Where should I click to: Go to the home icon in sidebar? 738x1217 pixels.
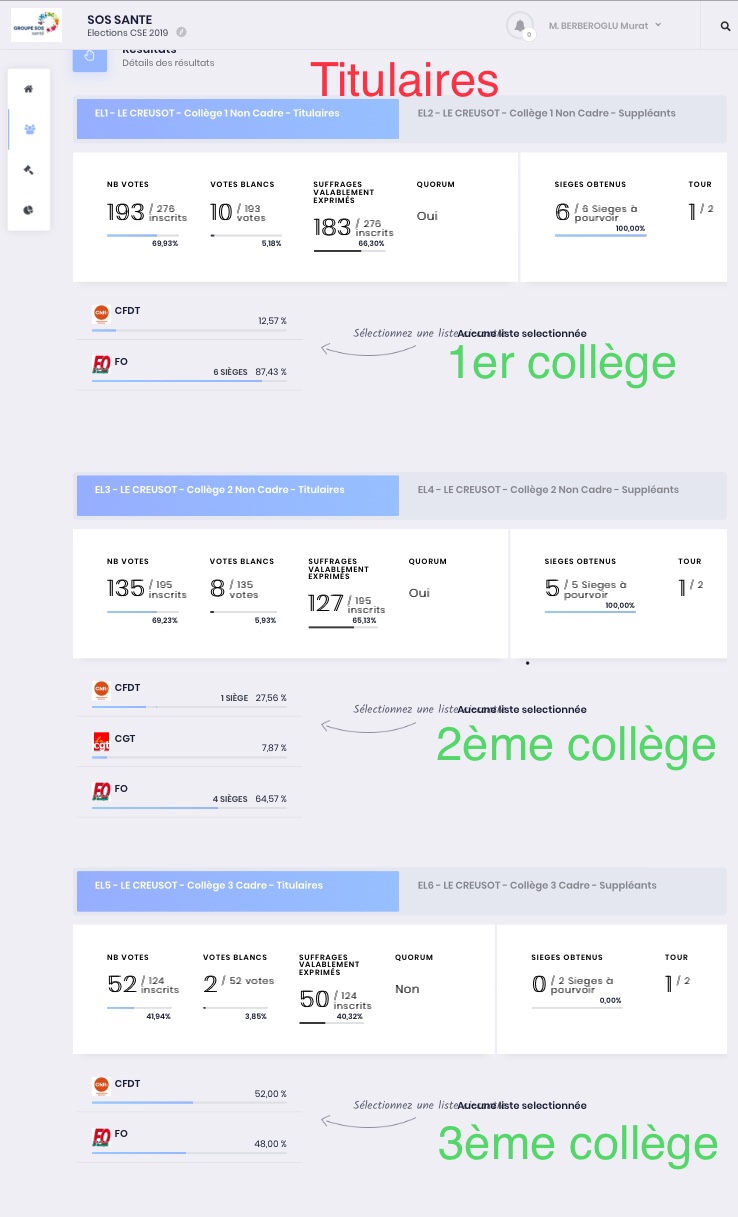click(29, 89)
